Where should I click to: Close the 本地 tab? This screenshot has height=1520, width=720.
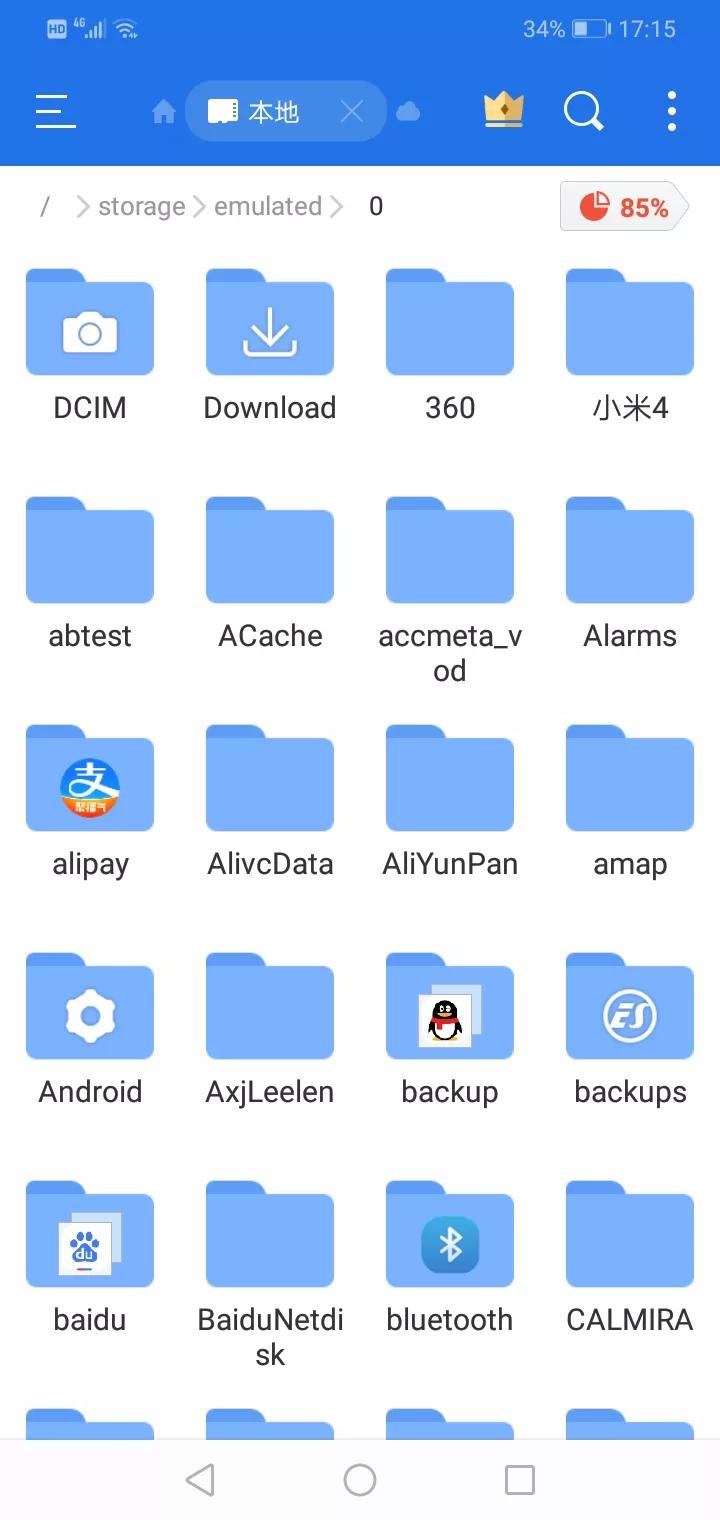tap(352, 111)
